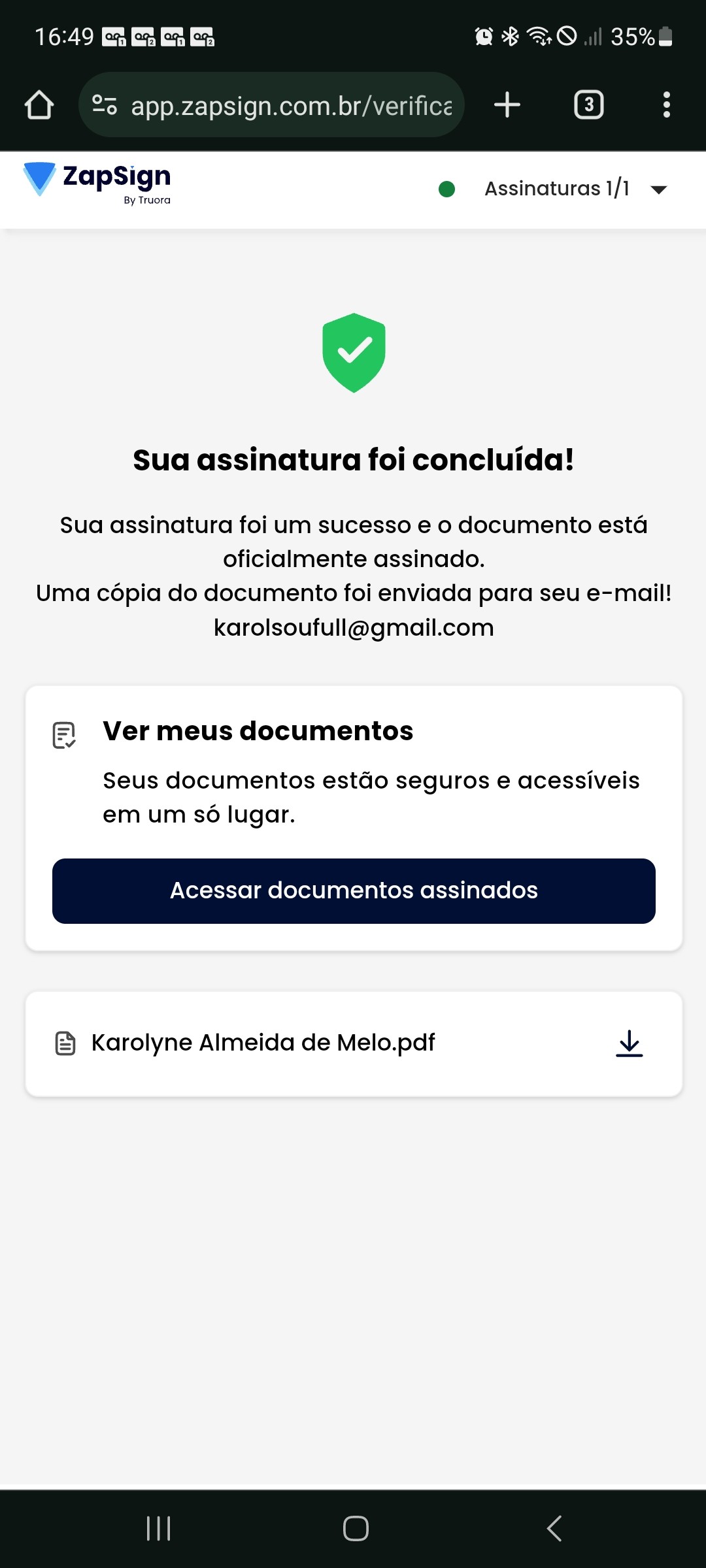Download Karolyne Almeida de Melo.pdf

pyautogui.click(x=630, y=1043)
